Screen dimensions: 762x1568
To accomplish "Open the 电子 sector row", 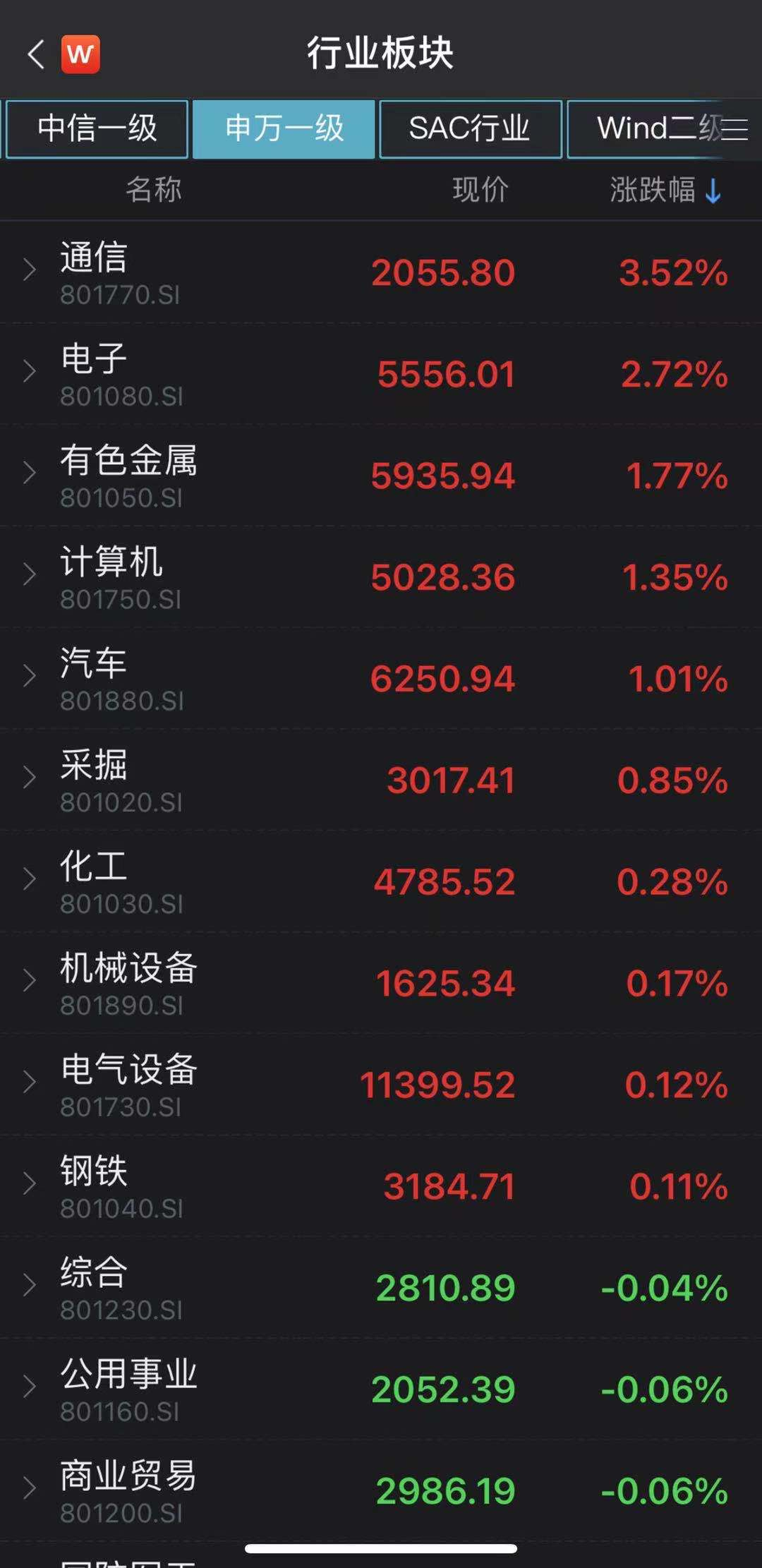I will (x=381, y=374).
